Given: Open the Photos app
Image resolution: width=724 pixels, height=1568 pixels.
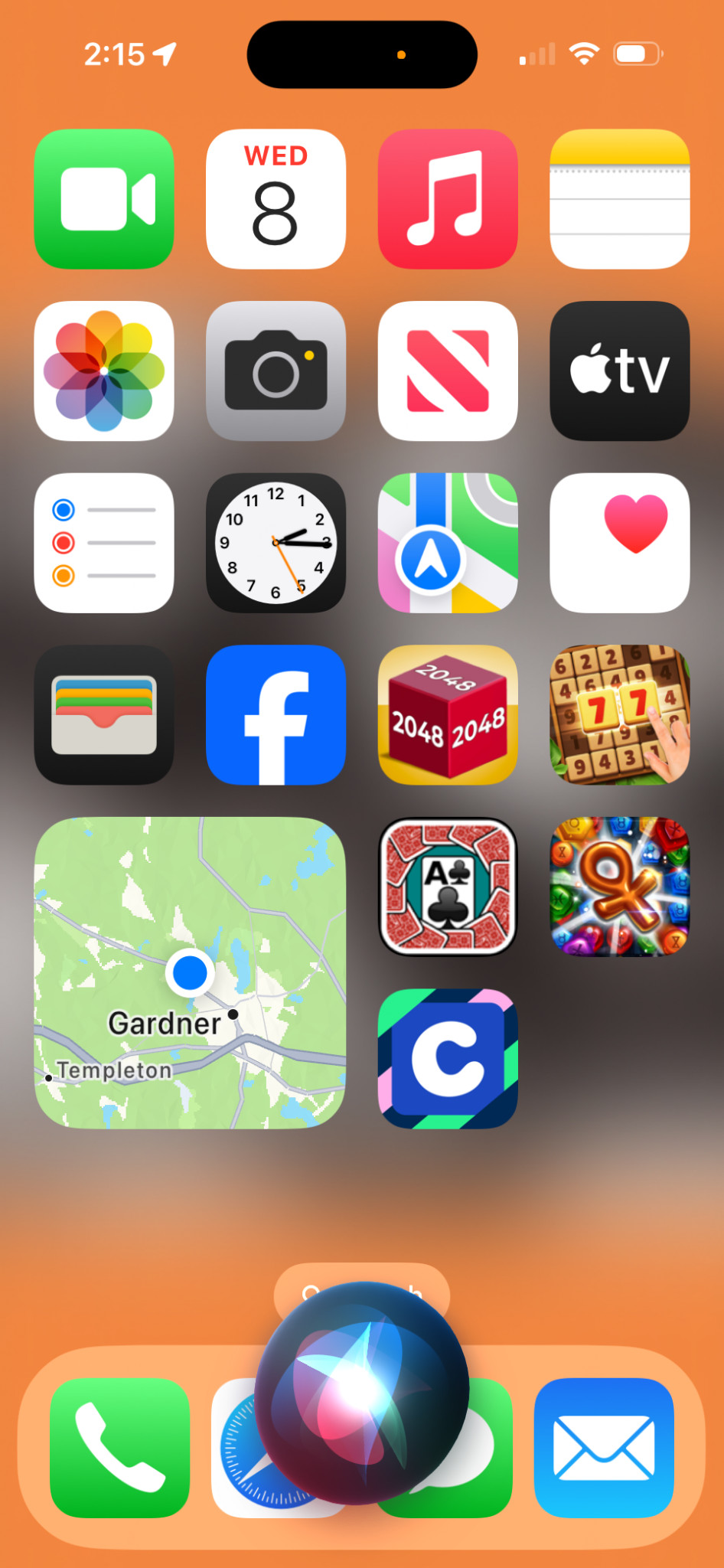Looking at the screenshot, I should [104, 371].
